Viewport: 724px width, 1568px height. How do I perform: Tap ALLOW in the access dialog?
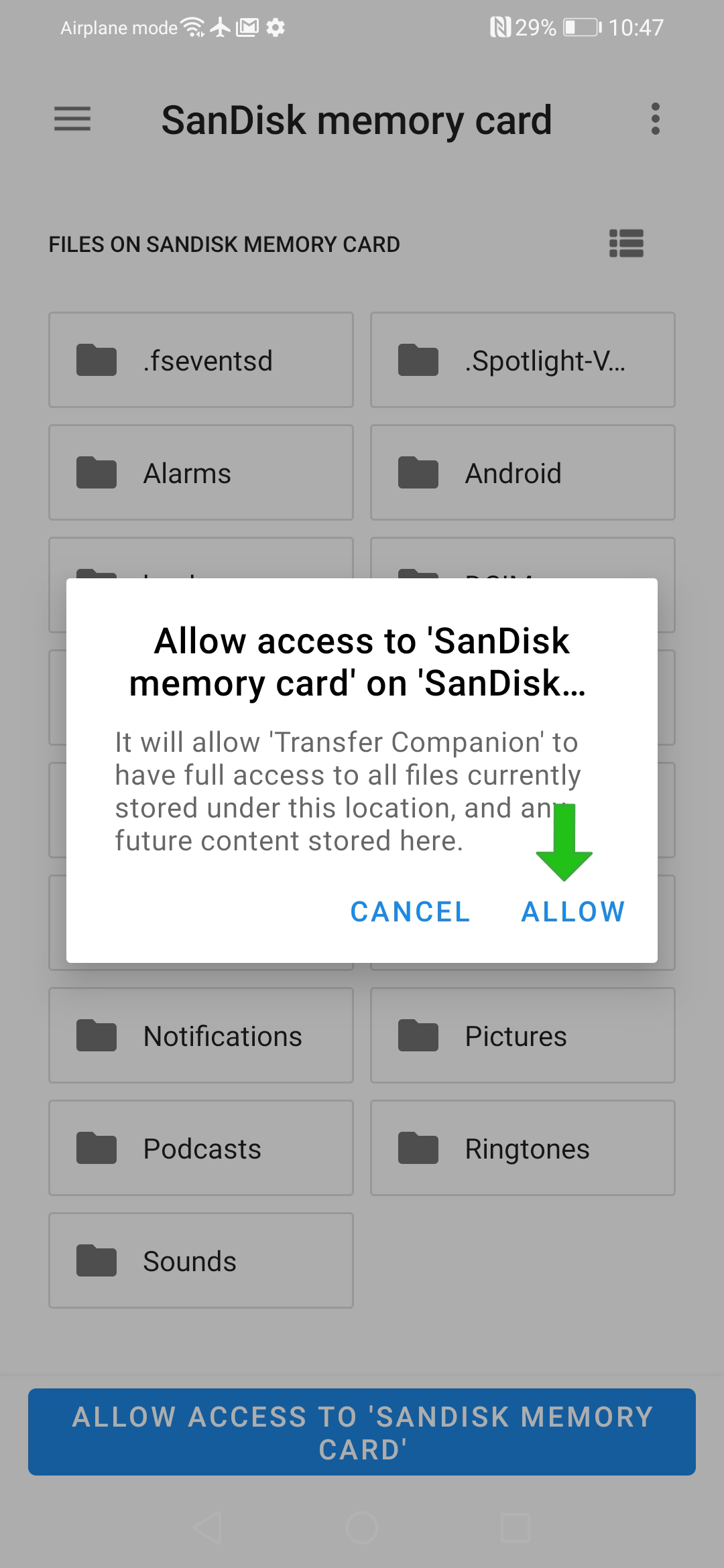[x=573, y=912]
